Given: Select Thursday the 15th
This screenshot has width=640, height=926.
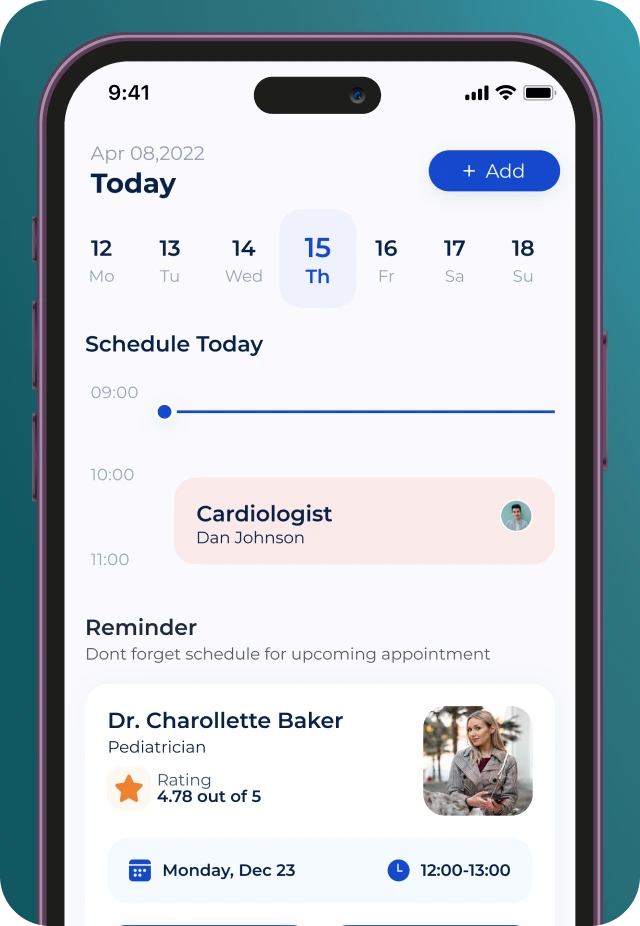Looking at the screenshot, I should tap(318, 259).
